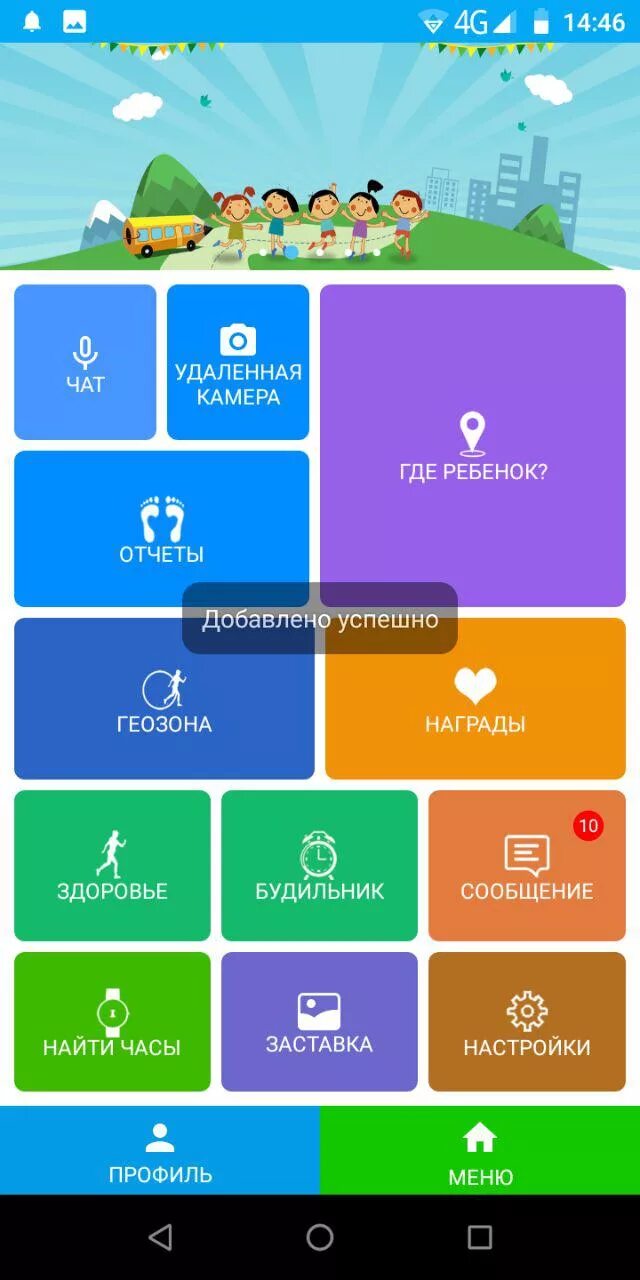Image resolution: width=640 pixels, height=1280 pixels.
Task: Open the ЧАТ voice chat tile
Action: point(85,362)
